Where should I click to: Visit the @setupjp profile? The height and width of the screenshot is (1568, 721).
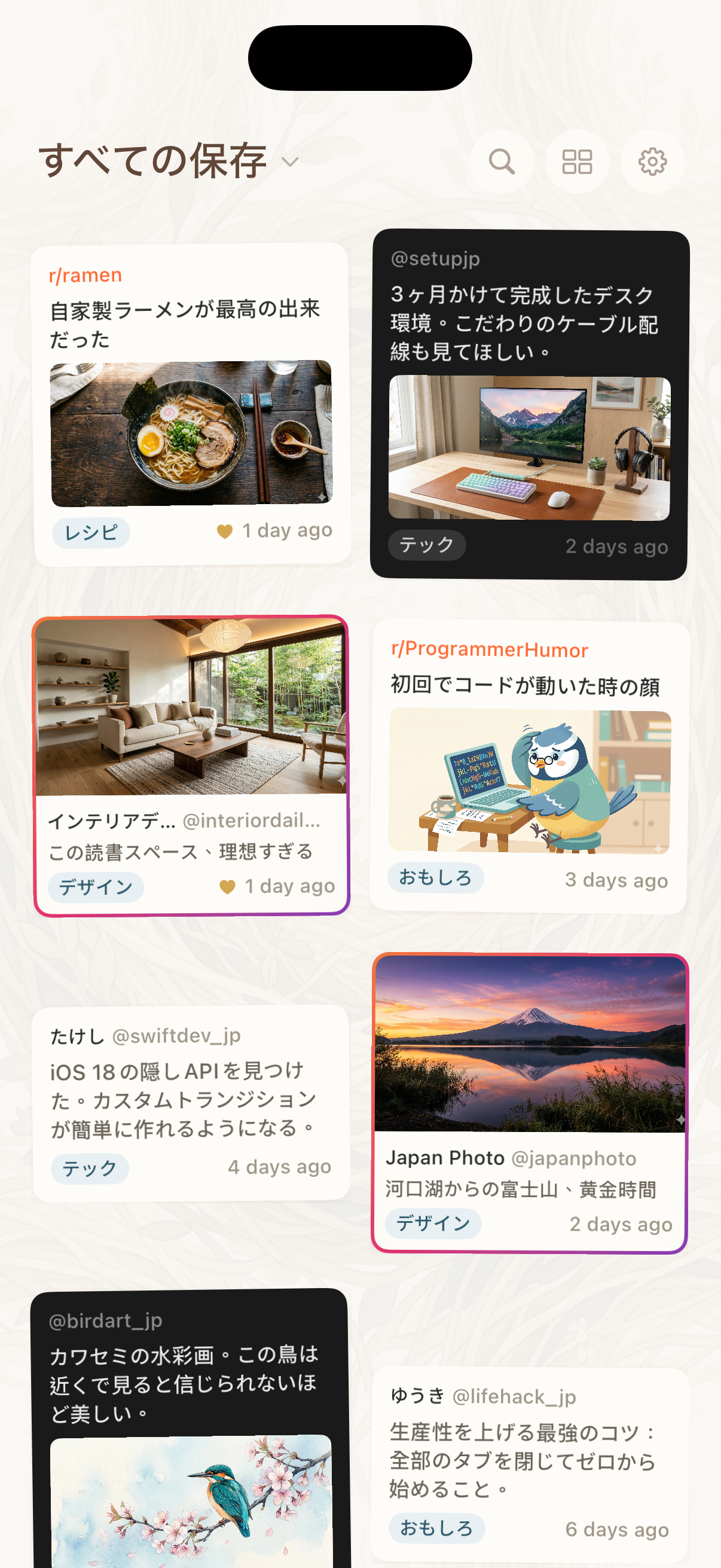(x=435, y=258)
